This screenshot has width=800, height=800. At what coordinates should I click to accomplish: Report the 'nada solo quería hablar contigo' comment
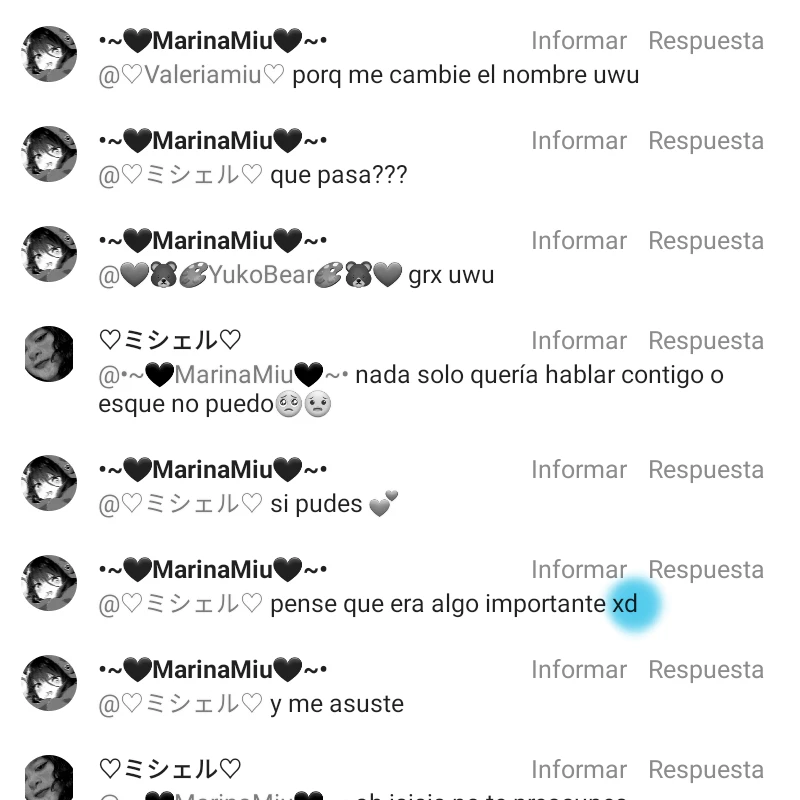point(579,341)
